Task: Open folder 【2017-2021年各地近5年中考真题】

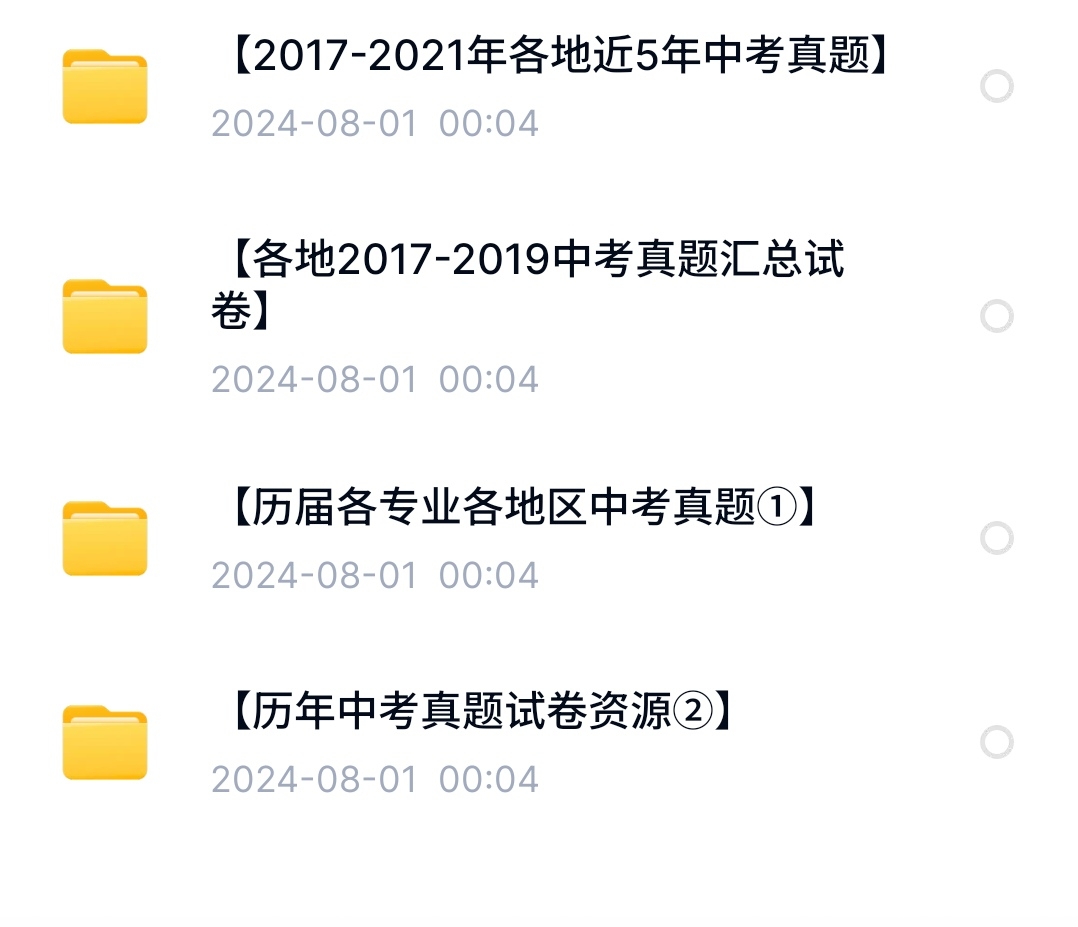Action: click(550, 58)
